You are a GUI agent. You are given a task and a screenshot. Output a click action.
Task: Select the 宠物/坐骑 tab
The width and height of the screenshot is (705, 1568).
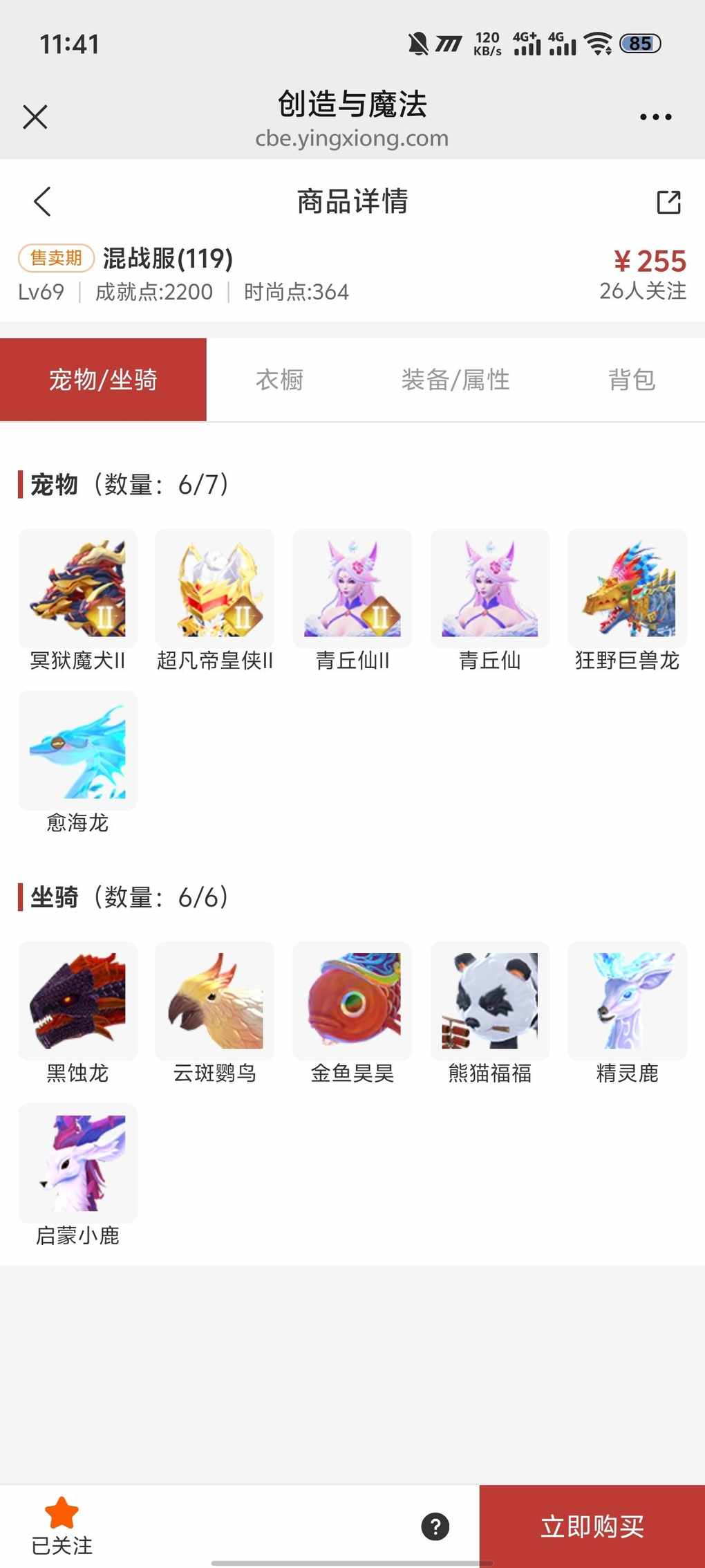point(103,380)
